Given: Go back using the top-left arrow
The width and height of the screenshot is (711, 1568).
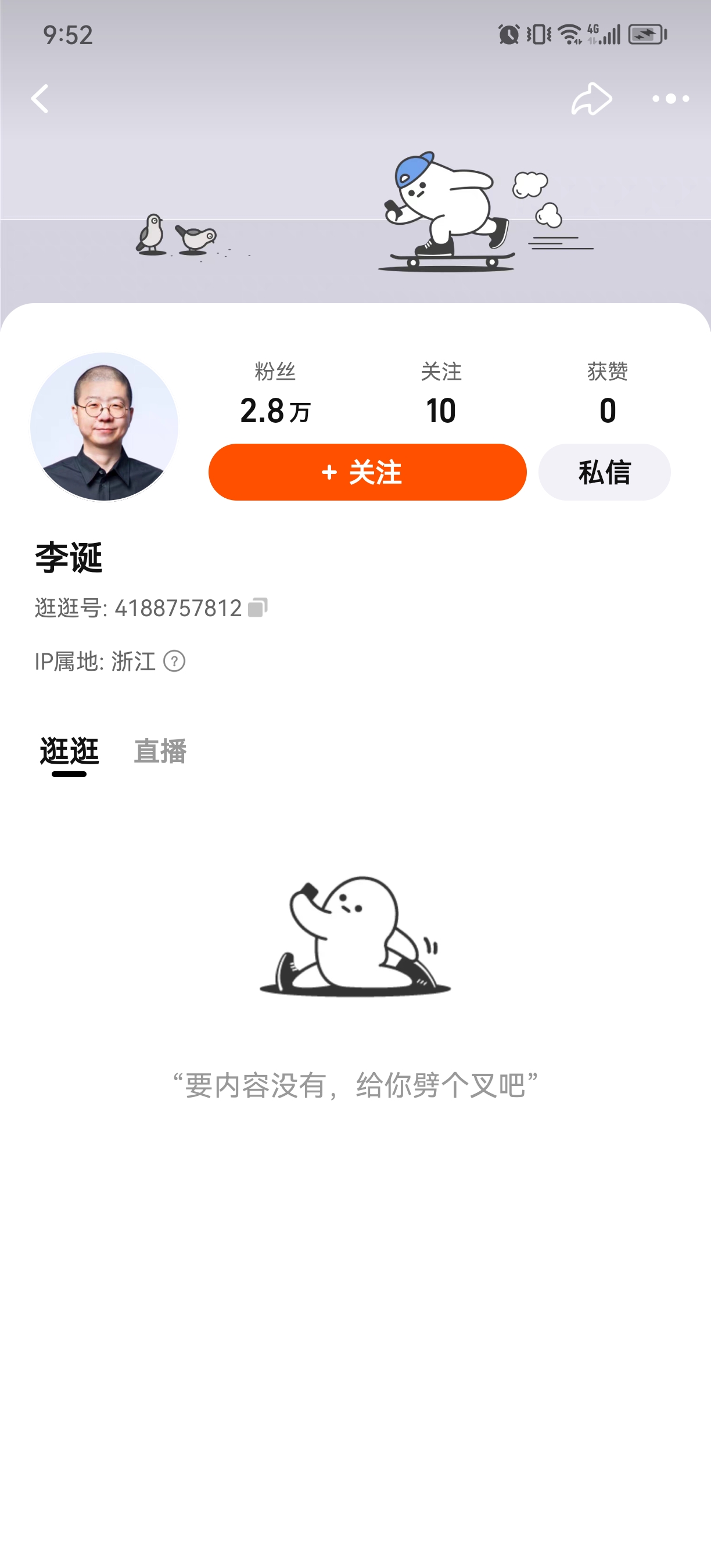Looking at the screenshot, I should (40, 99).
